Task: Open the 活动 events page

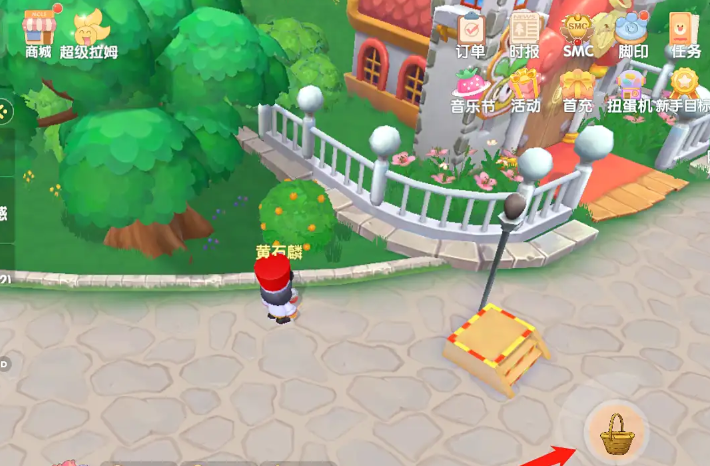Action: [525, 86]
